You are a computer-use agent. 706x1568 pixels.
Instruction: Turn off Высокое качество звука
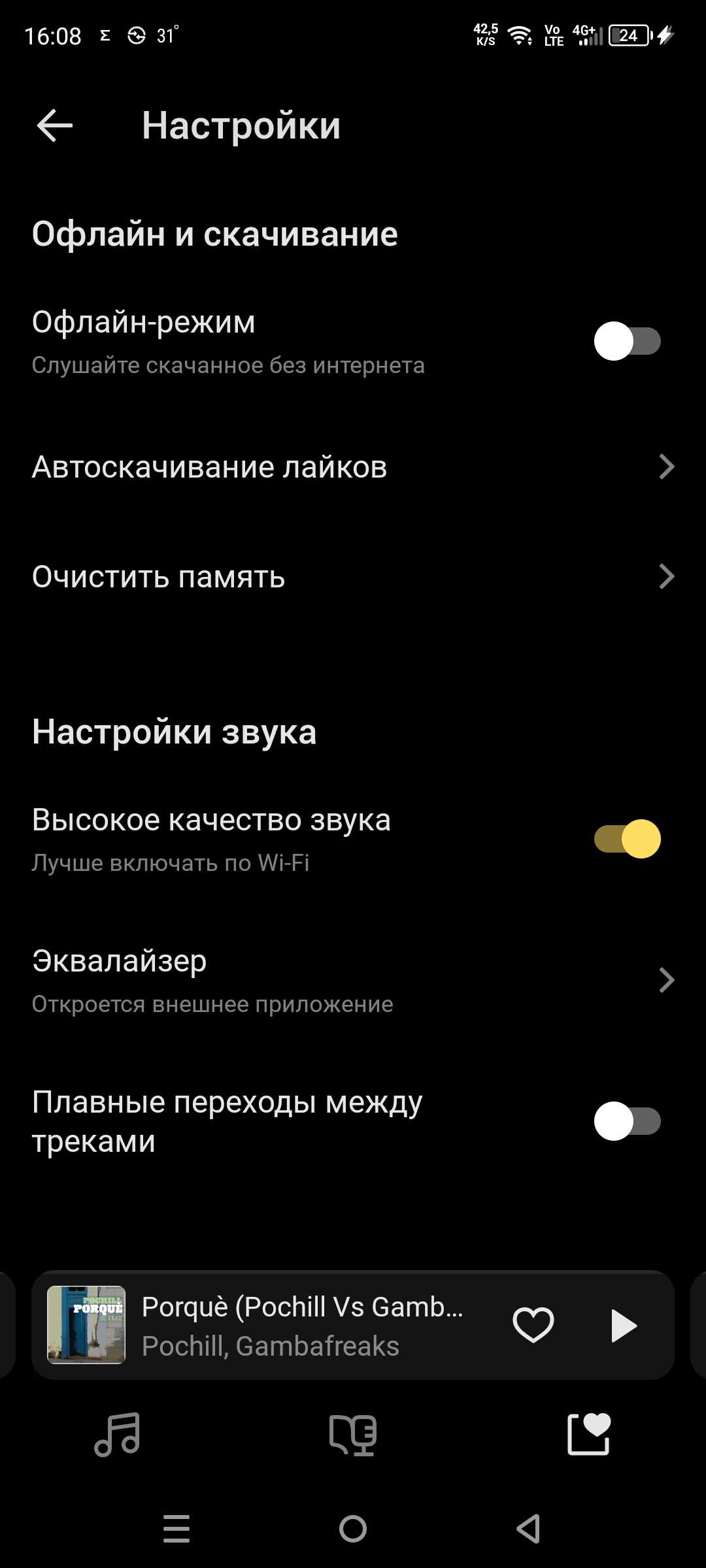click(627, 839)
